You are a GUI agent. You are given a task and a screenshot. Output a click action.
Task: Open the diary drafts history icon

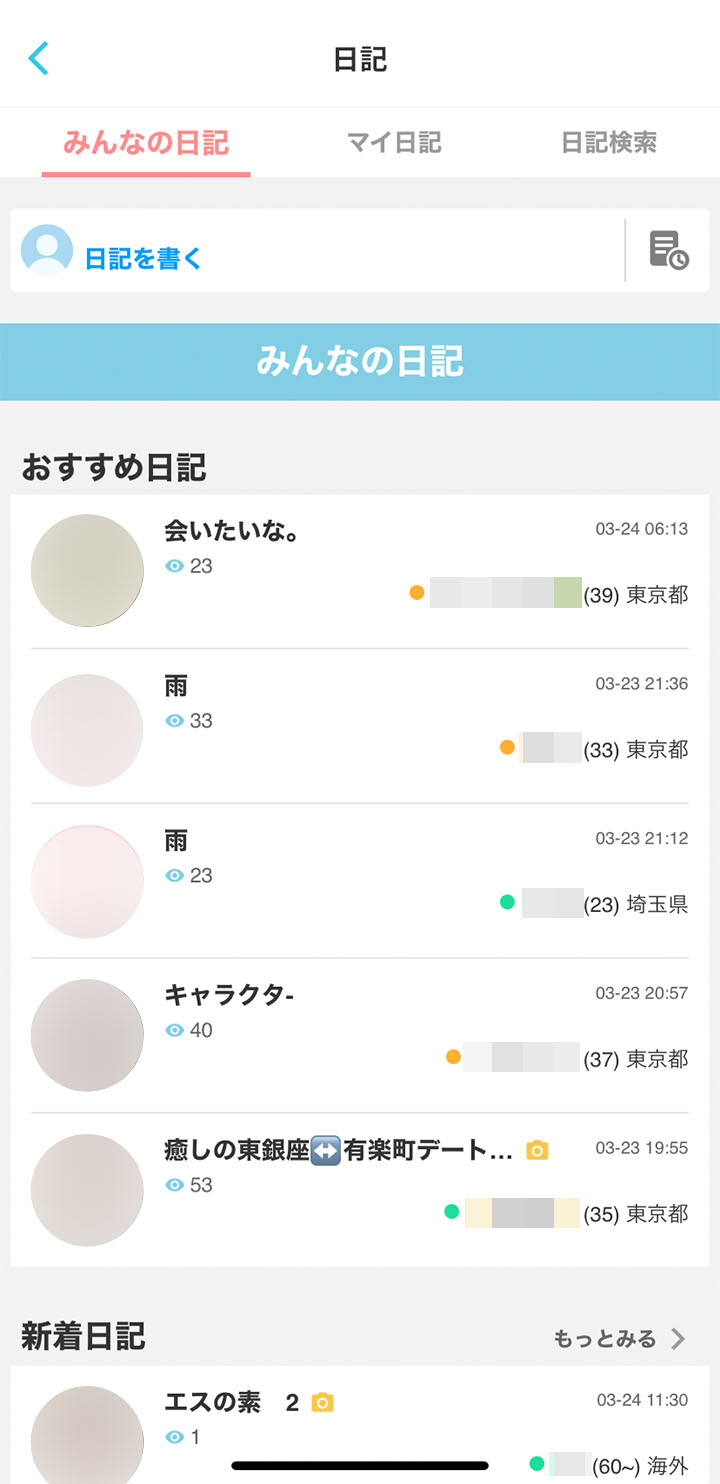coord(669,250)
